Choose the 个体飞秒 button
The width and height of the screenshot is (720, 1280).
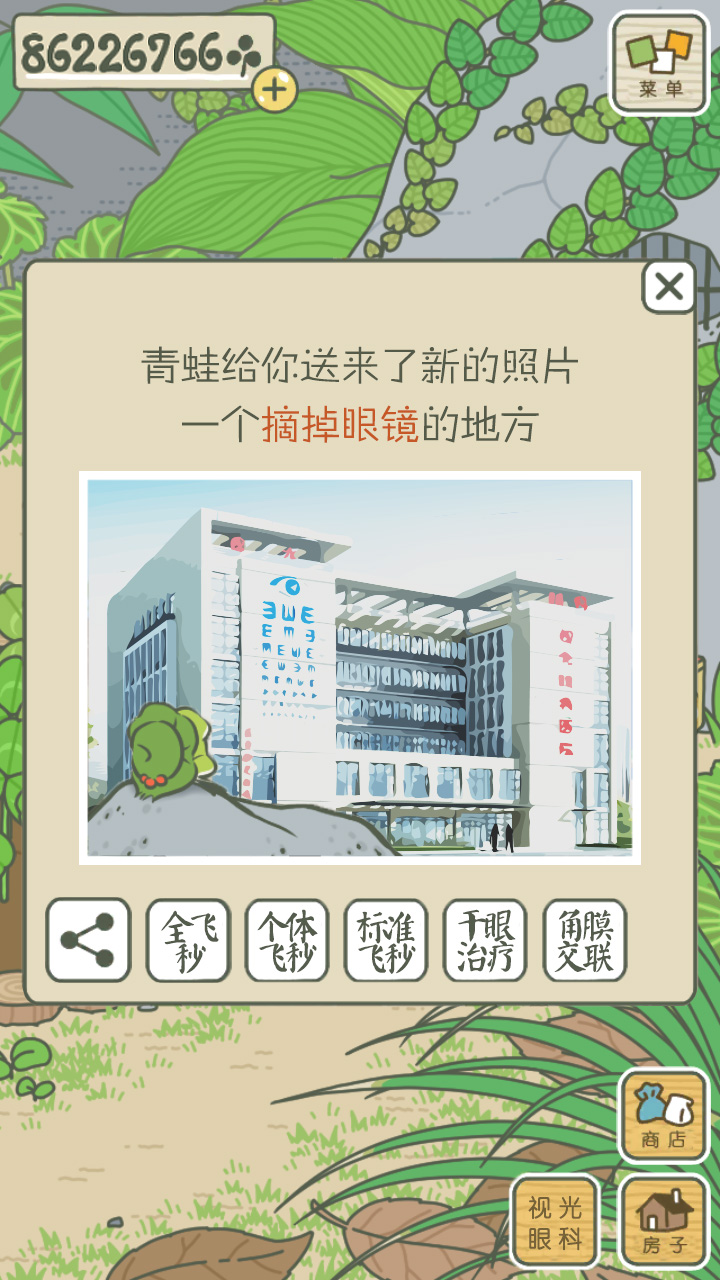point(287,940)
